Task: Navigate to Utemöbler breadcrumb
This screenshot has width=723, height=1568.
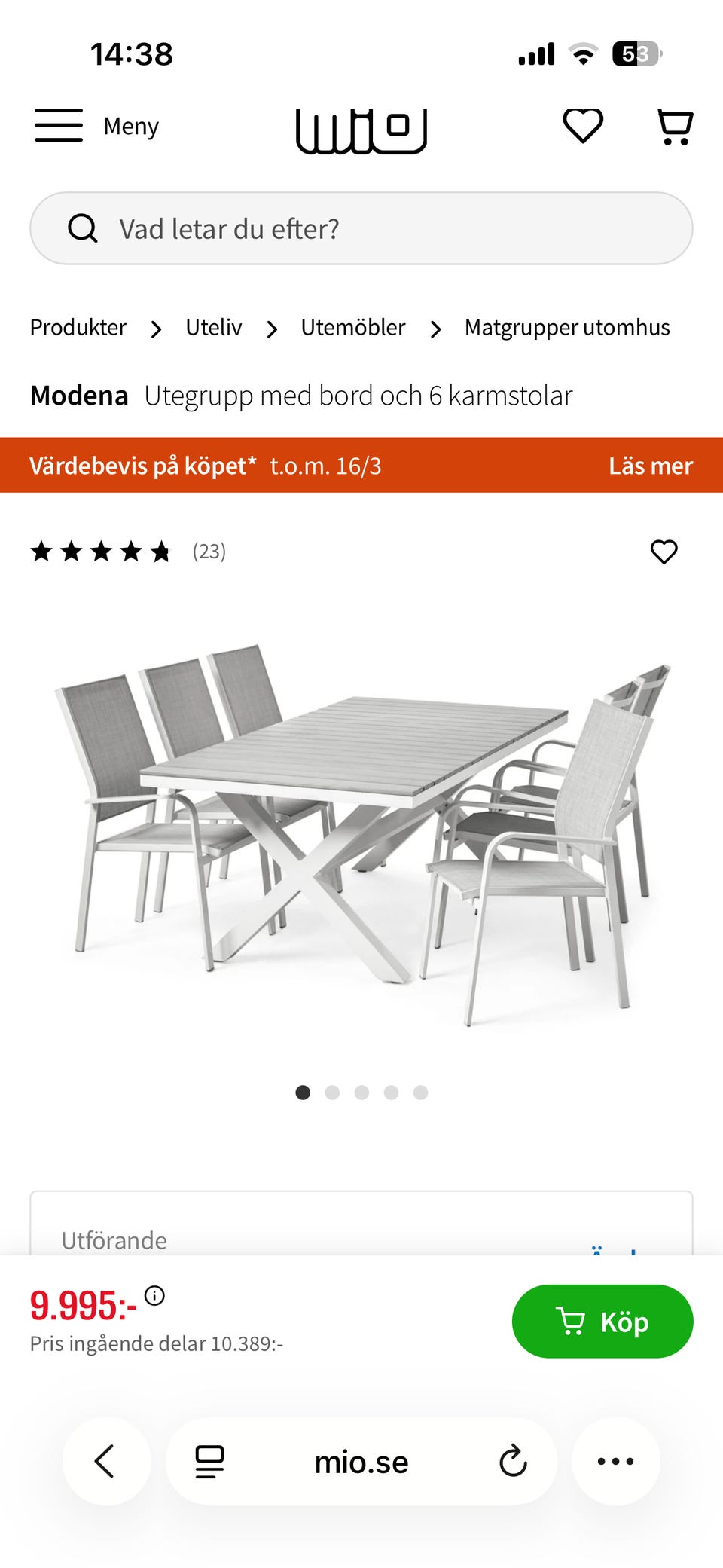Action: tap(353, 327)
